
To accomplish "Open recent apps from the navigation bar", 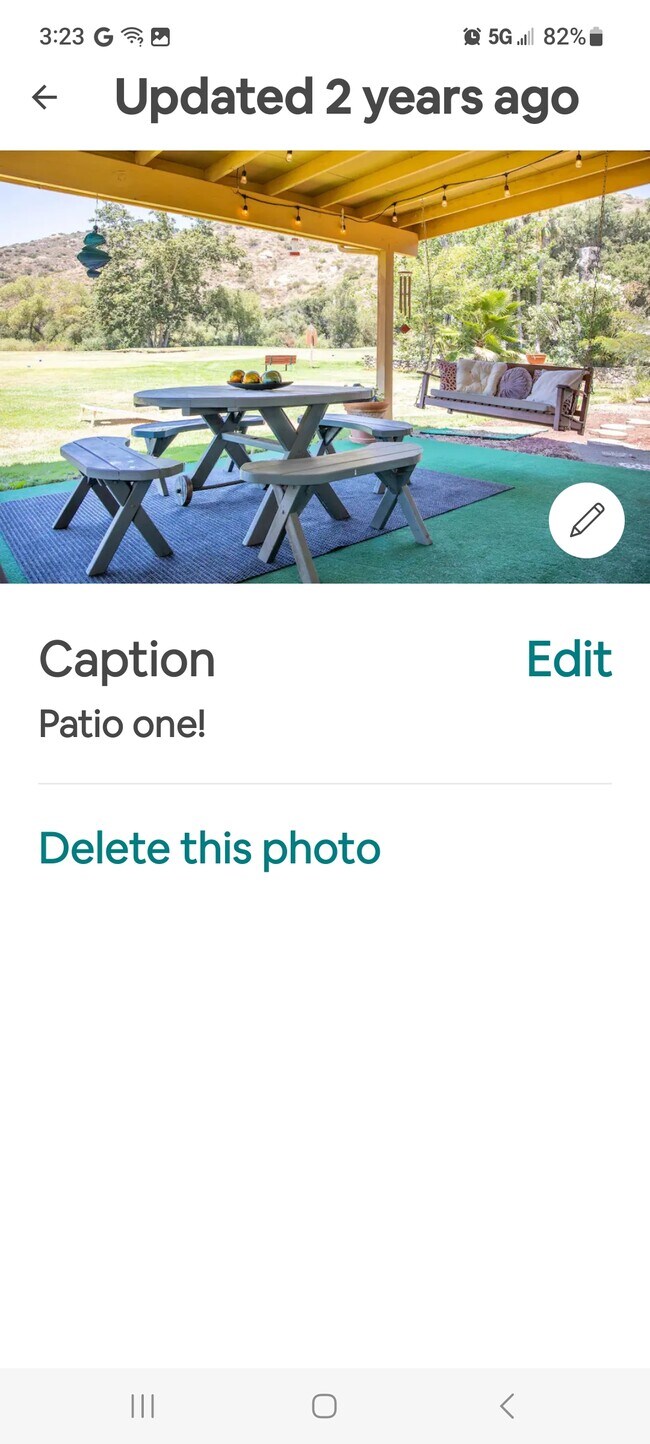I will [x=143, y=1406].
